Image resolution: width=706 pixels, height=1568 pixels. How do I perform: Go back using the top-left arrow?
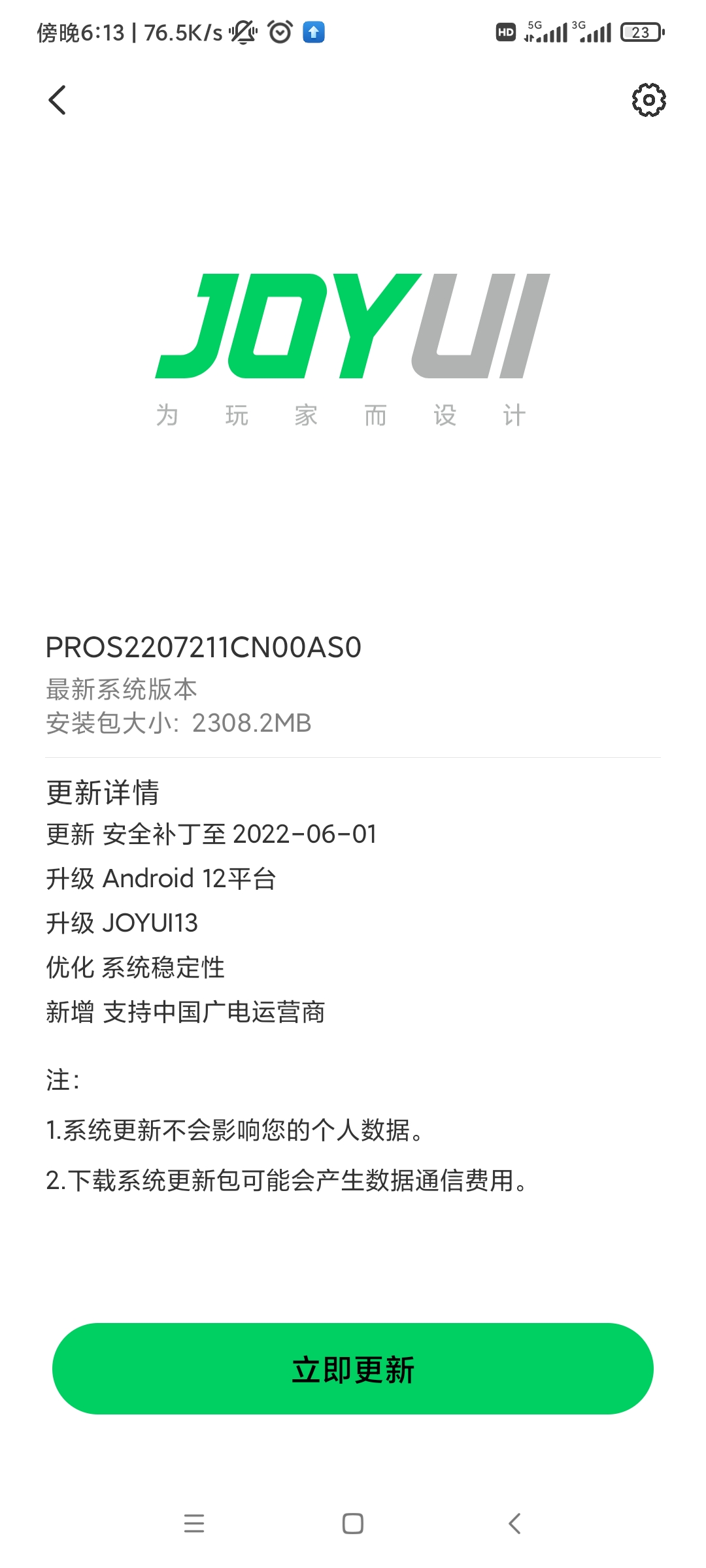point(58,100)
